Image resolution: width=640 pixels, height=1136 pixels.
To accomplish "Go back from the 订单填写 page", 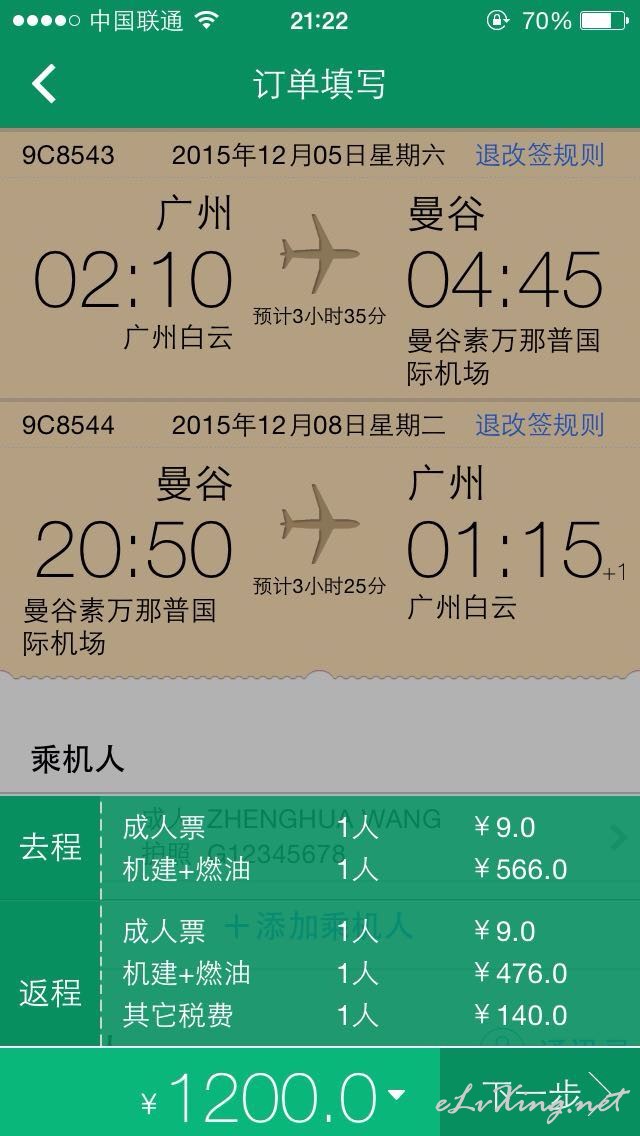I will [43, 83].
